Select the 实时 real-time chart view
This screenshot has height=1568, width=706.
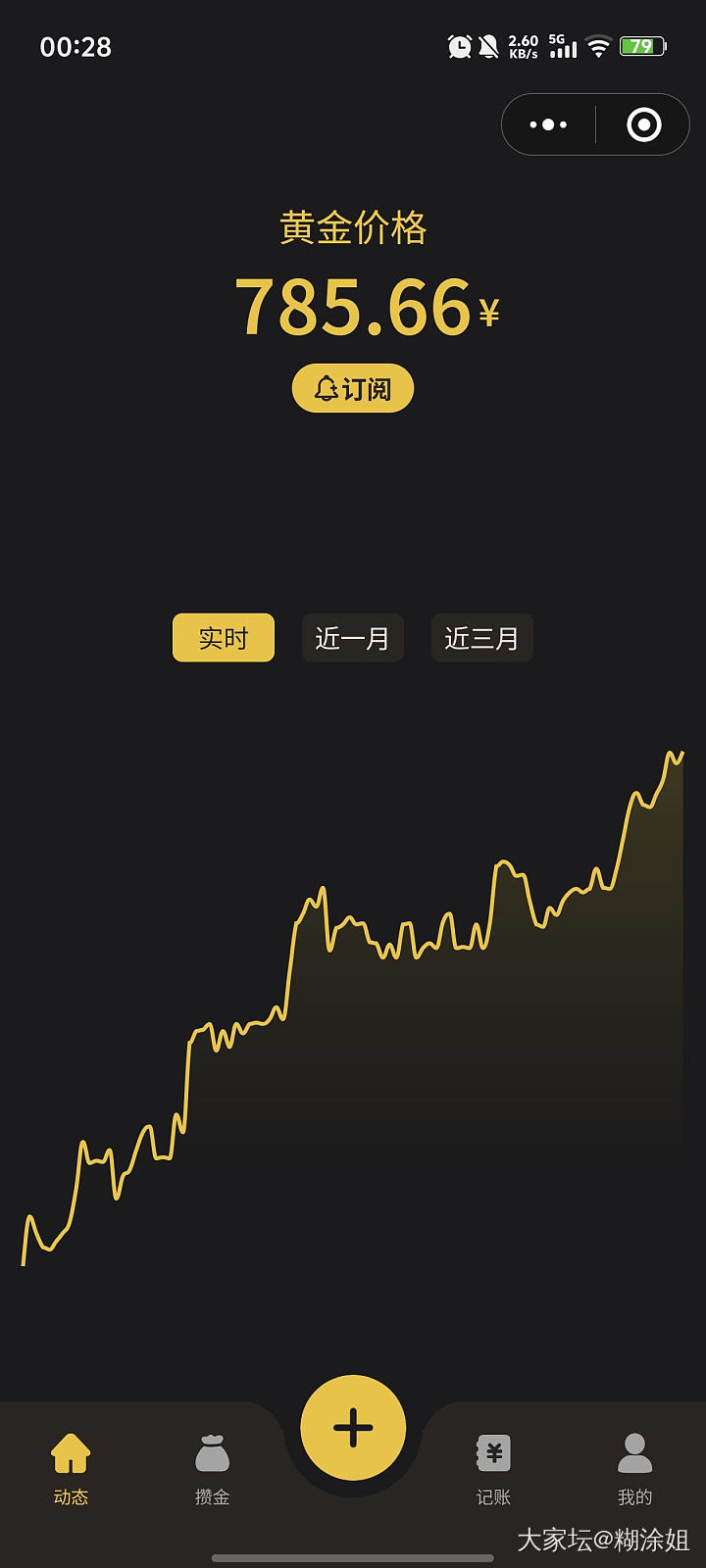(224, 638)
